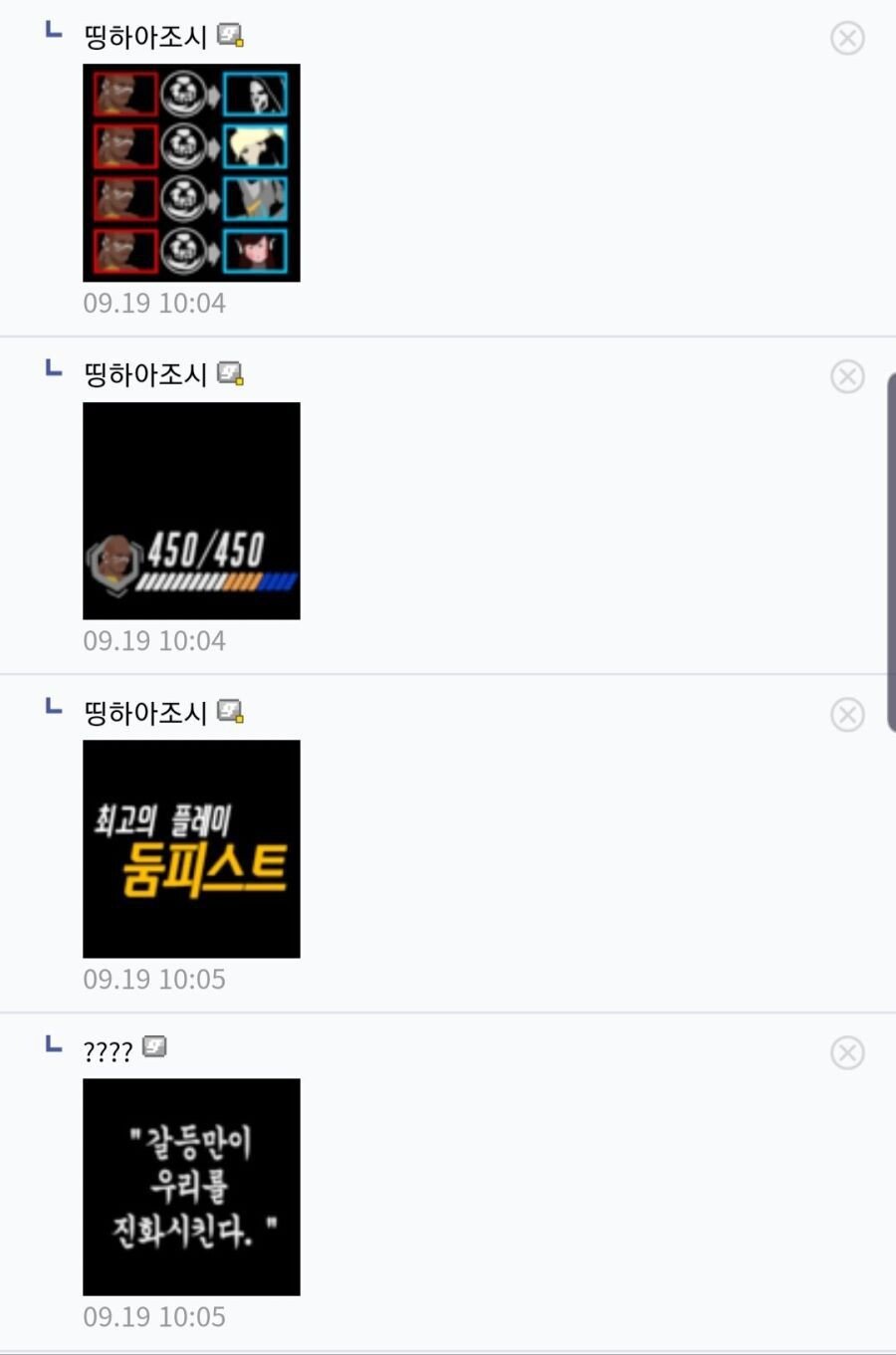
Task: Remove the 450/450 health bar comment
Action: tap(846, 376)
